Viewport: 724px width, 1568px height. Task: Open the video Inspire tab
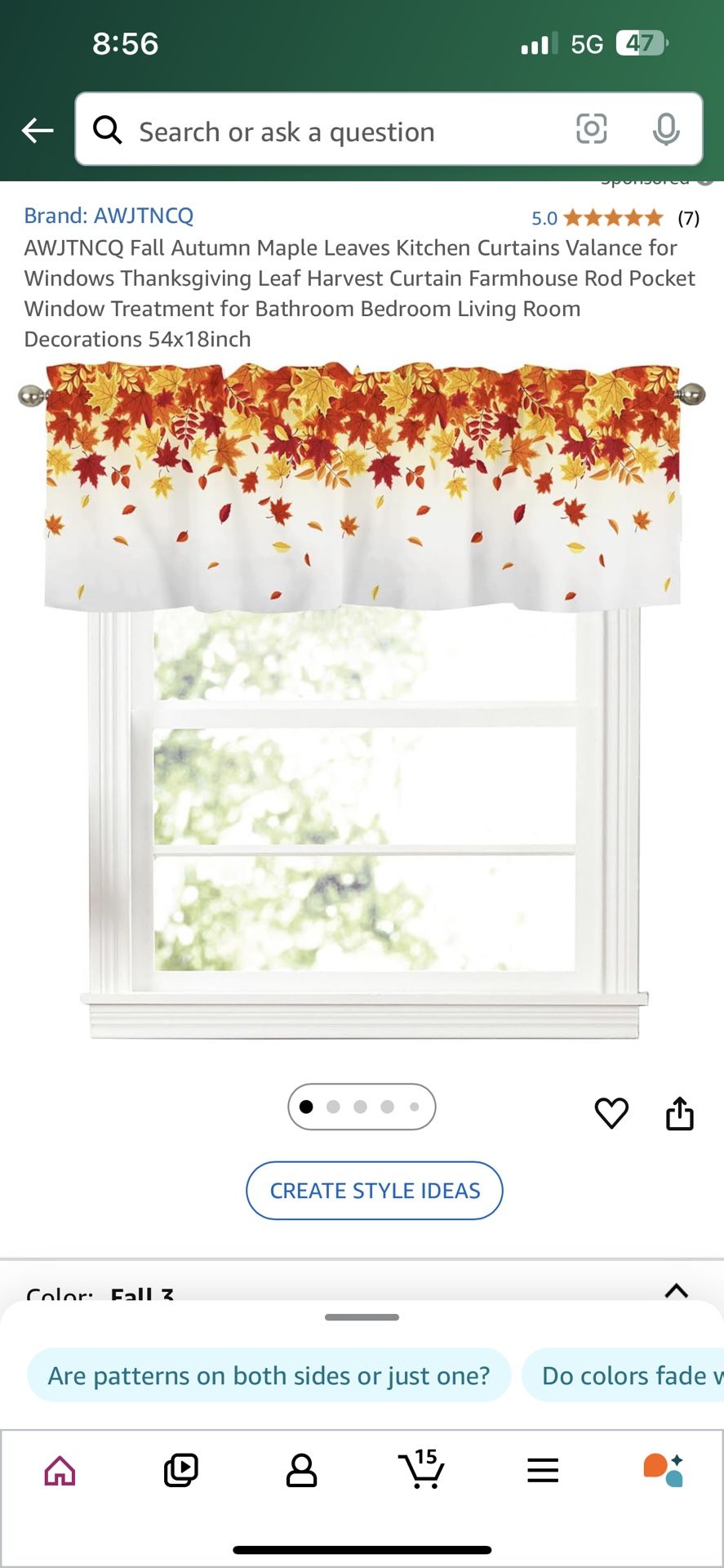coord(181,1471)
